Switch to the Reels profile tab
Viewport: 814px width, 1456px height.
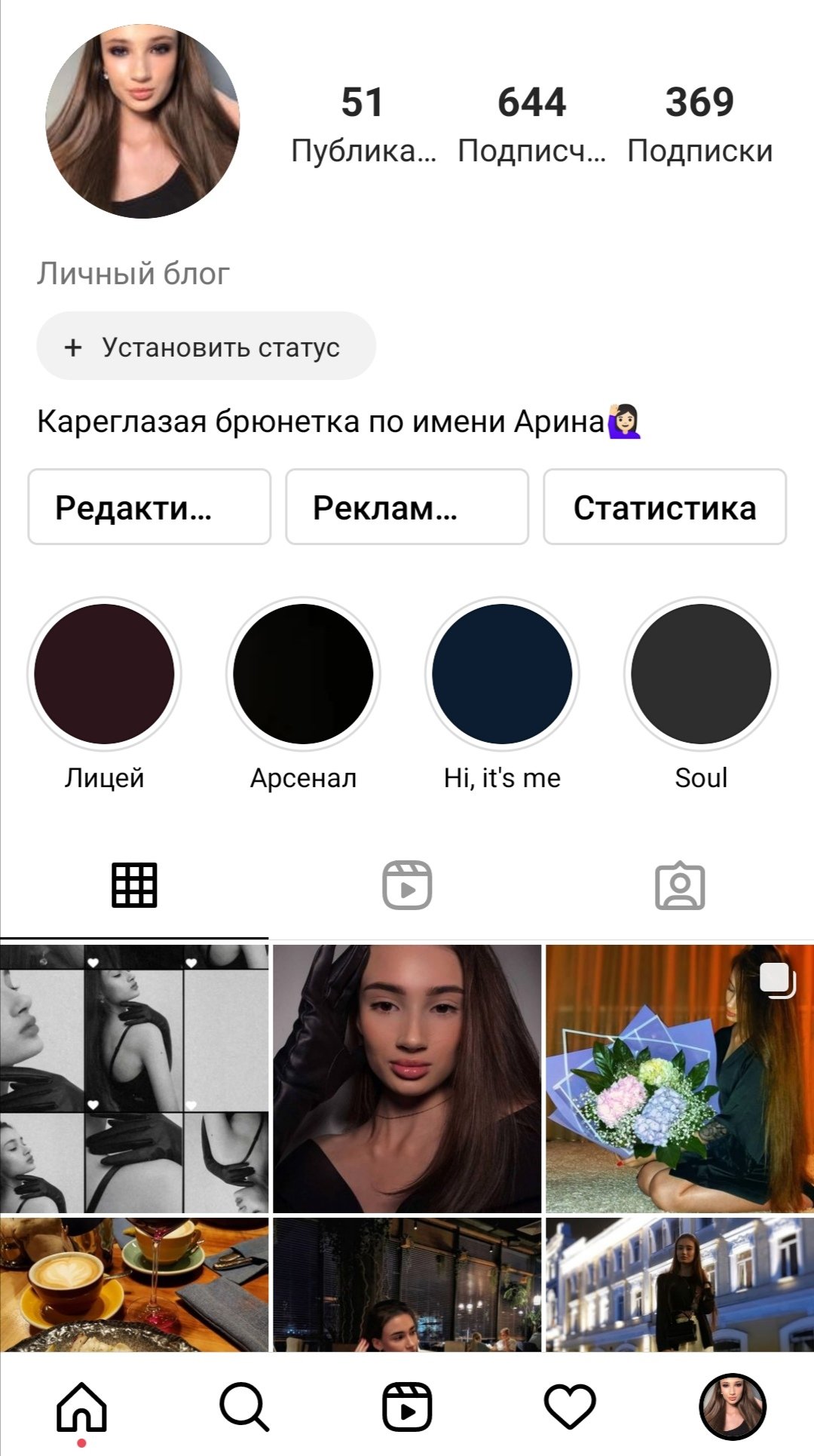pyautogui.click(x=407, y=885)
